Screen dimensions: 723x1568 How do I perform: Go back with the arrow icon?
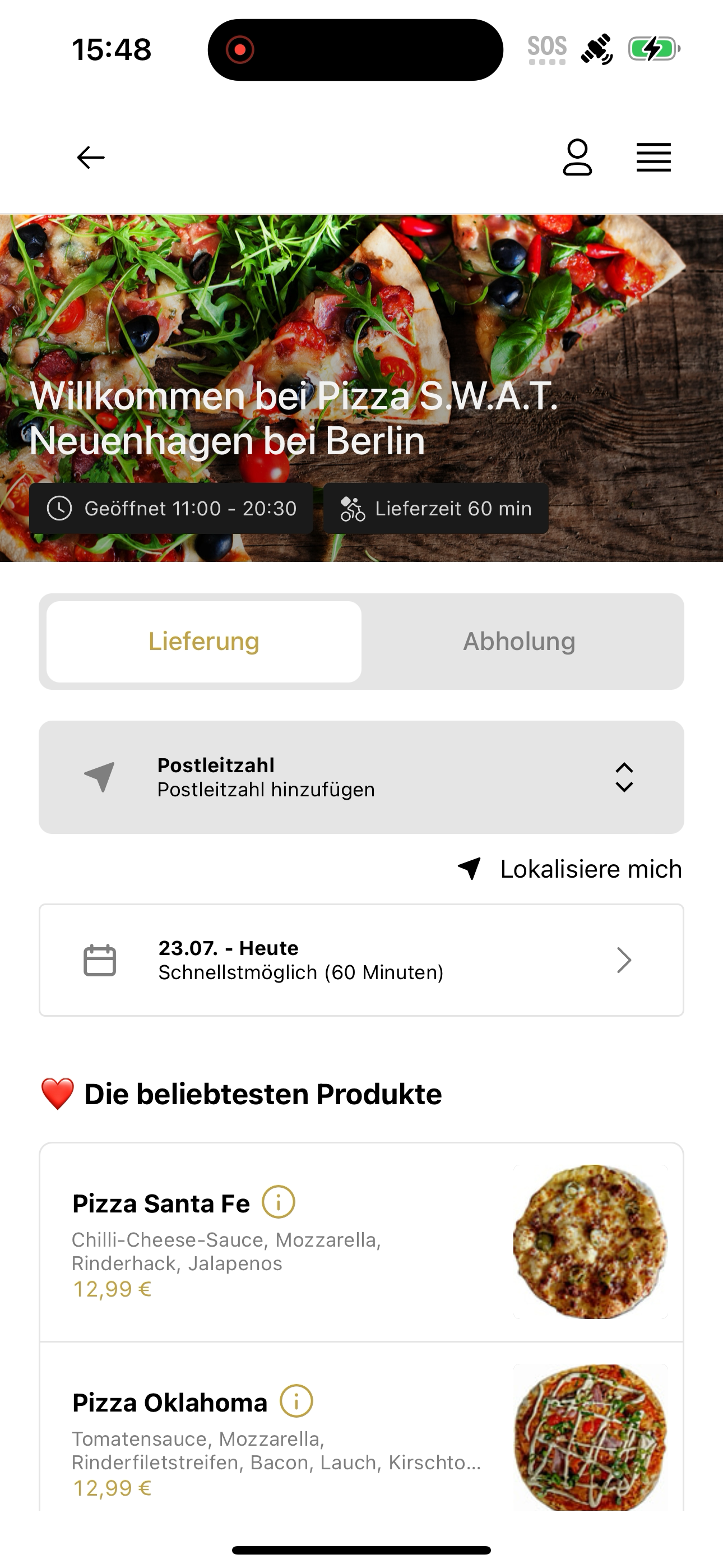[x=91, y=158]
